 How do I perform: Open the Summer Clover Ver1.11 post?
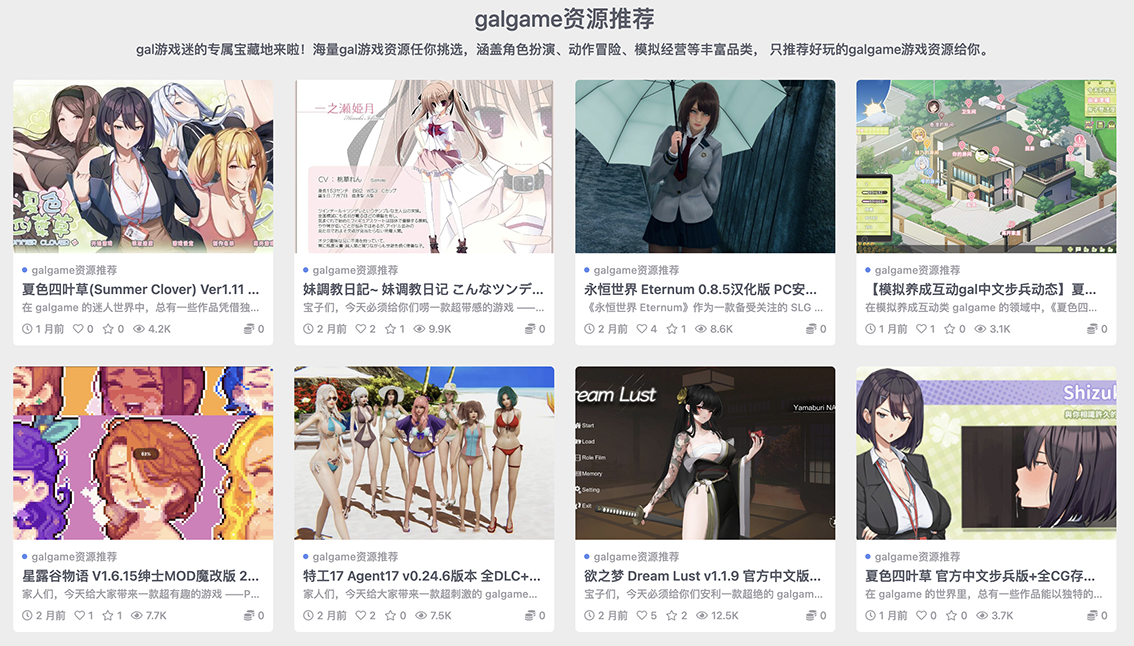click(x=140, y=289)
